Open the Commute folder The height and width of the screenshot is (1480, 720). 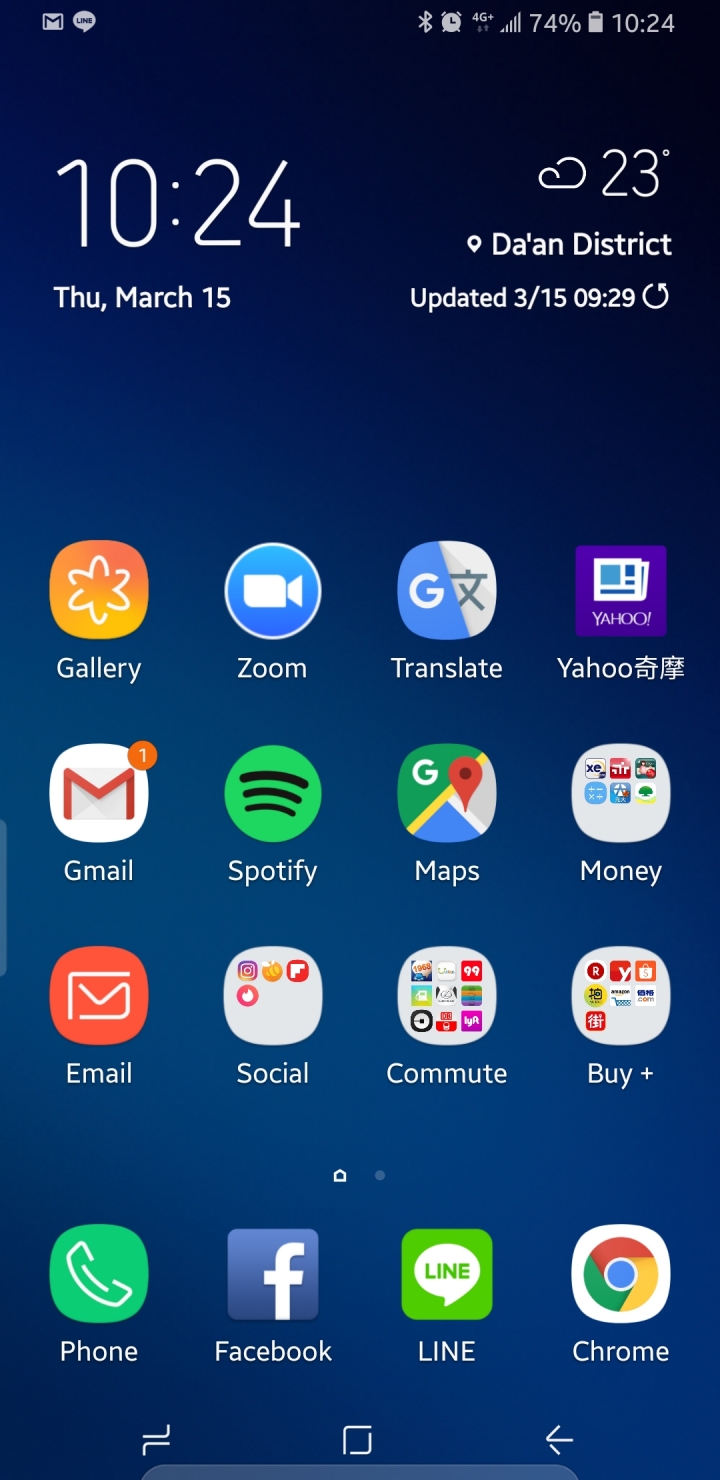click(x=446, y=996)
